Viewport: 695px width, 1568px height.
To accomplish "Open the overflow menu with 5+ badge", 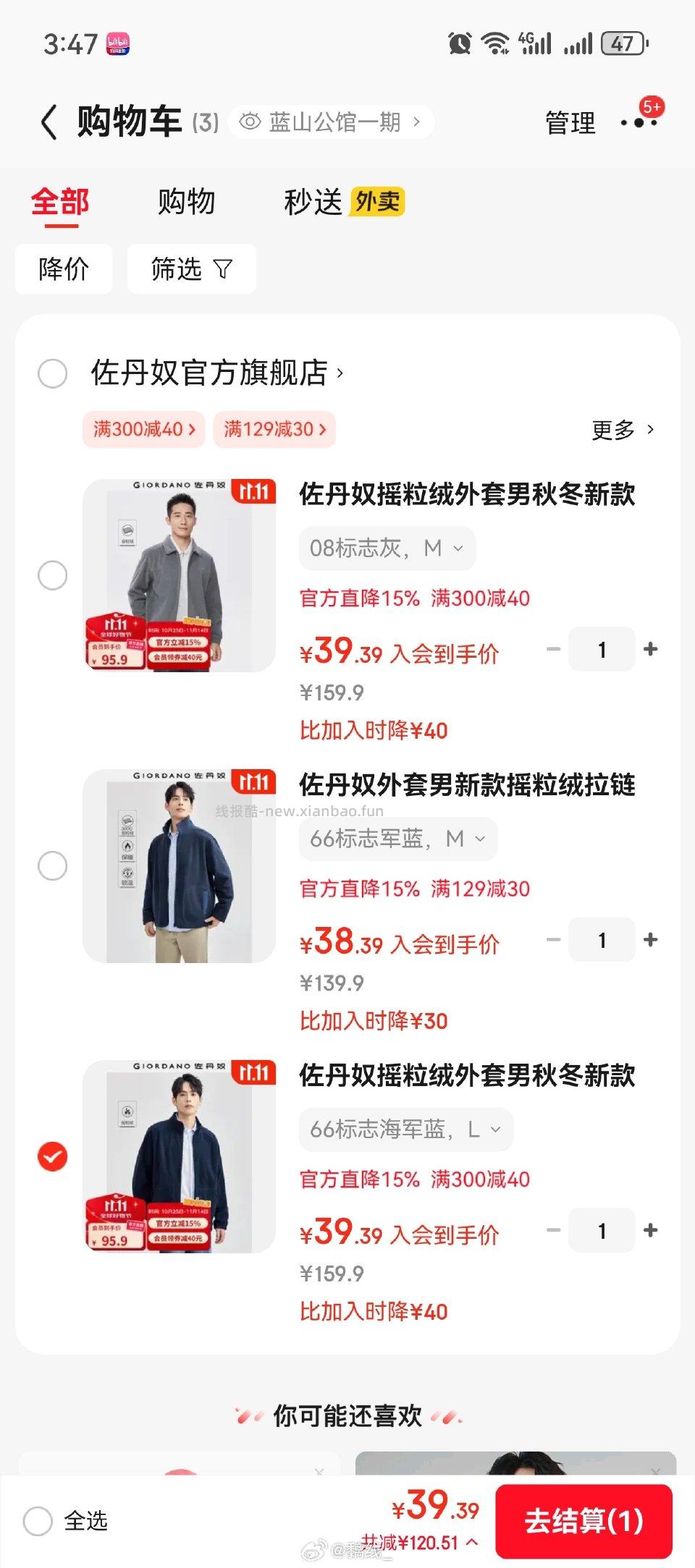I will click(x=636, y=123).
